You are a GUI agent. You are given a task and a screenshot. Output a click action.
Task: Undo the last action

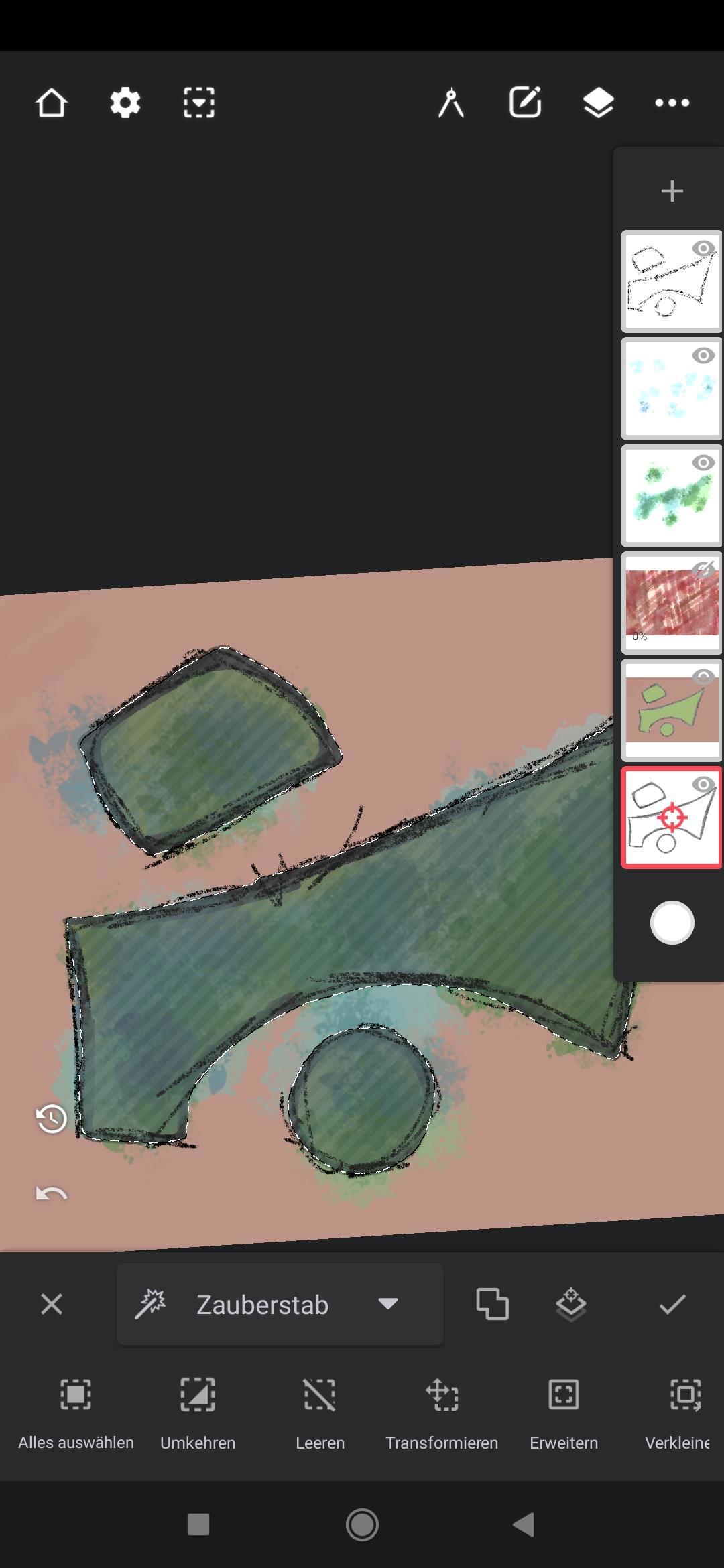pyautogui.click(x=52, y=1193)
